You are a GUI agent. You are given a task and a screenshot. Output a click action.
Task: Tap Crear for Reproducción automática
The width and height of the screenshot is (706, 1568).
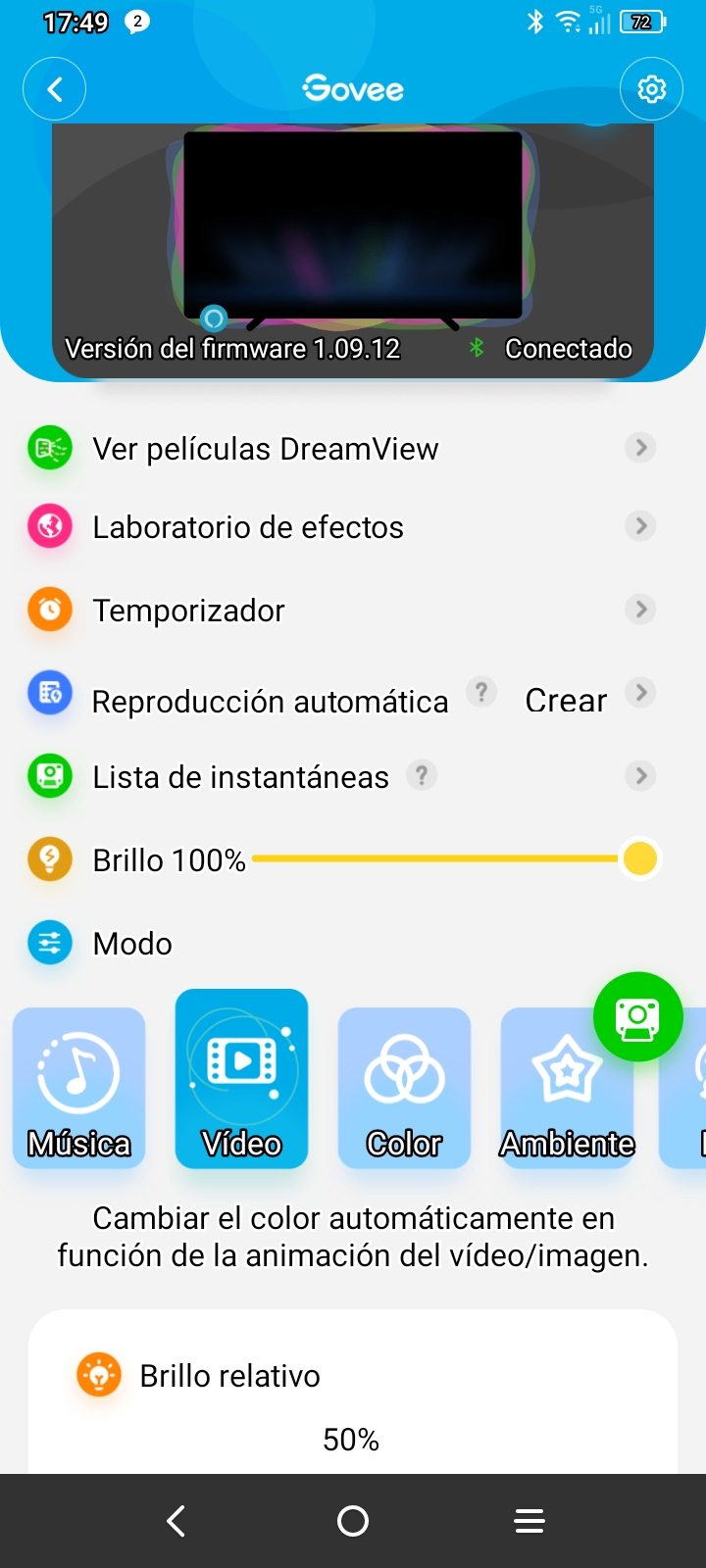[566, 701]
